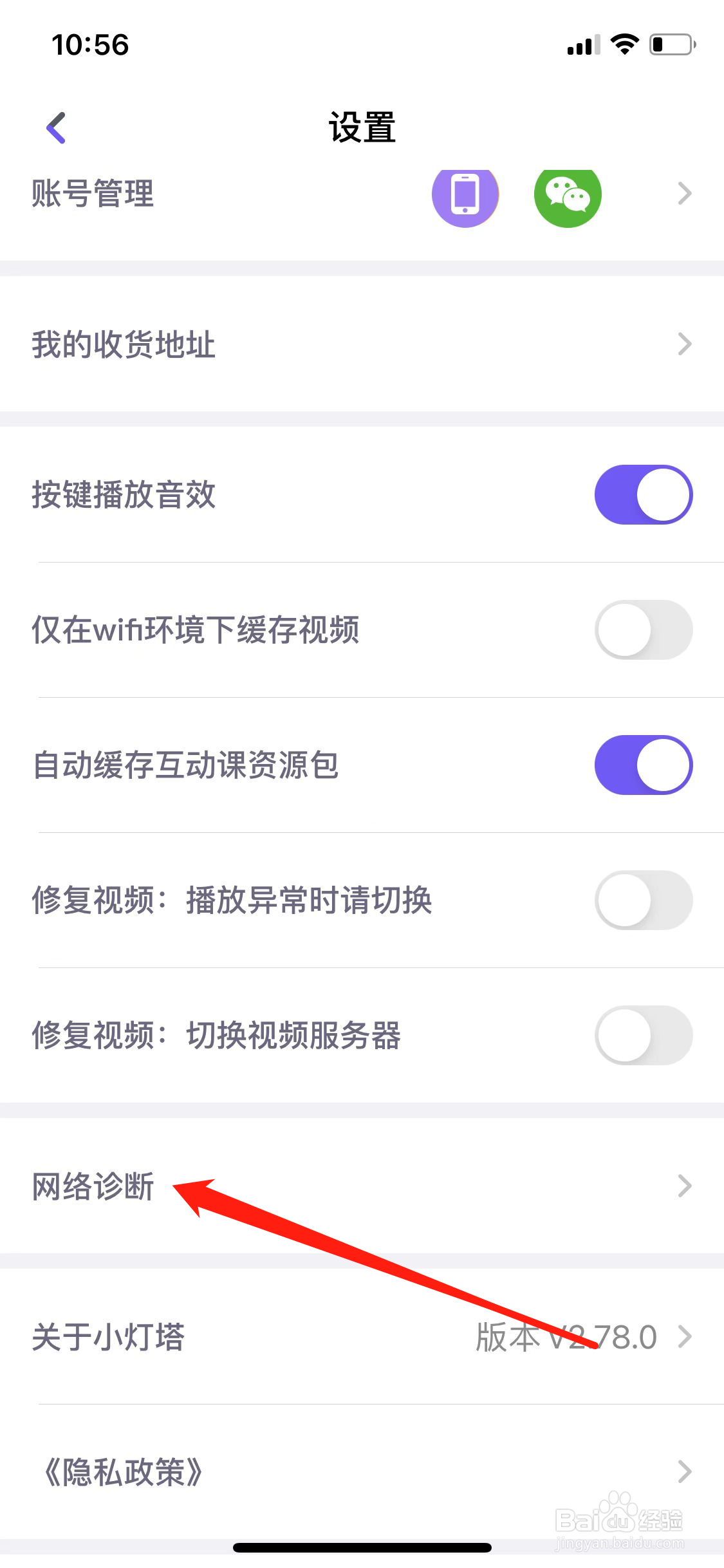The height and width of the screenshot is (1568, 724).
Task: Open 关于小灯塔 version info
Action: coord(362,1336)
